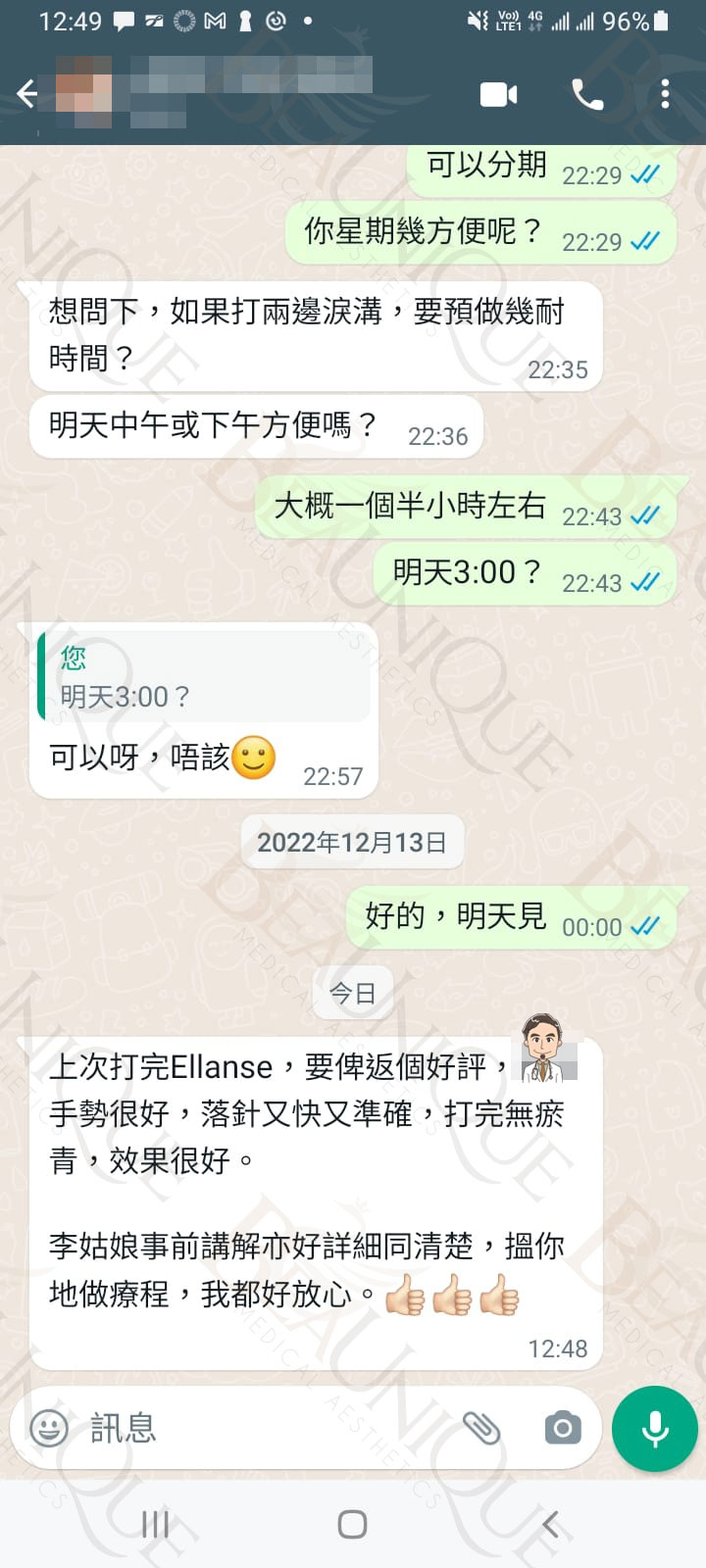Viewport: 706px width, 1568px height.
Task: Tap the microphone voice message button
Action: [x=654, y=1428]
